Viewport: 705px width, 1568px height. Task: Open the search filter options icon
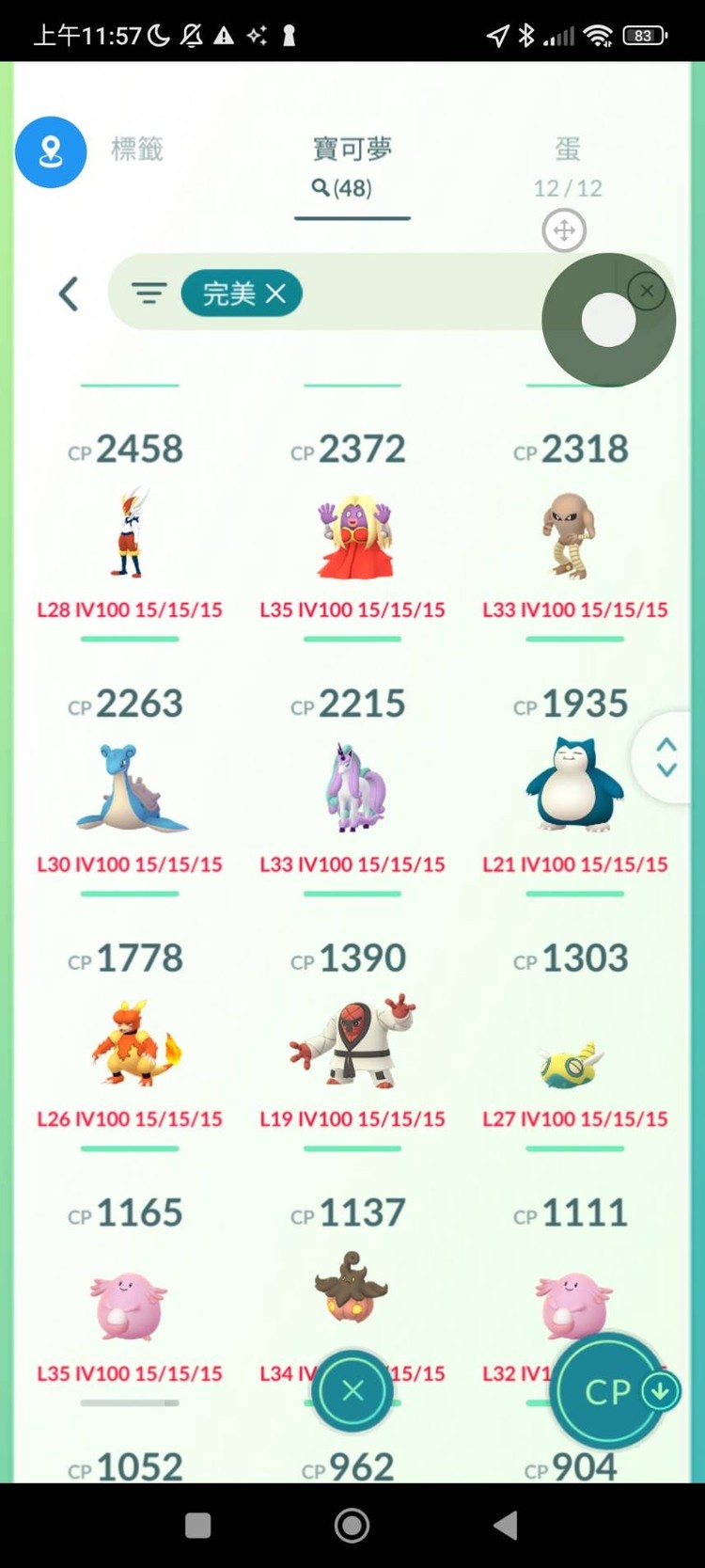tap(149, 293)
